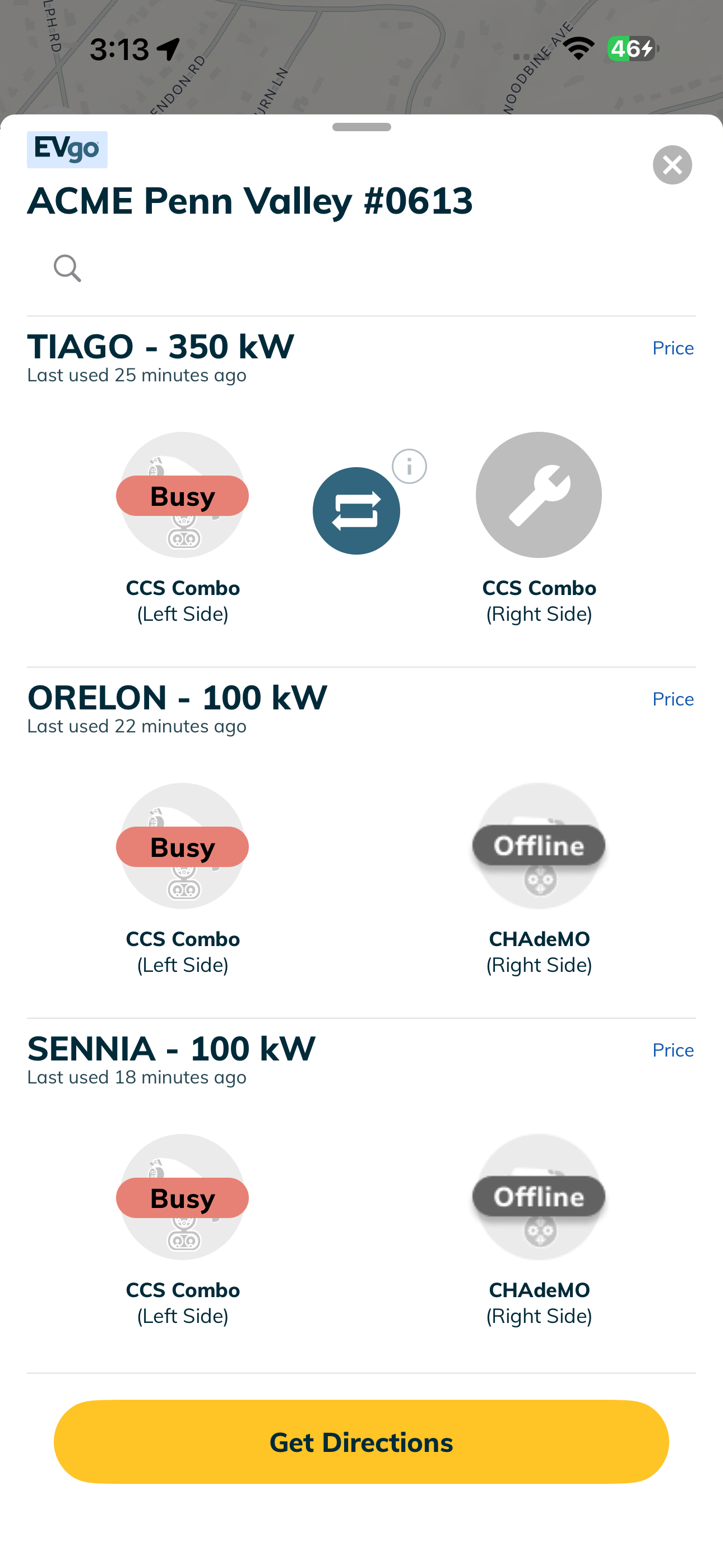
Task: Select ORELON's offline CHAdeMO connector
Action: (x=539, y=846)
